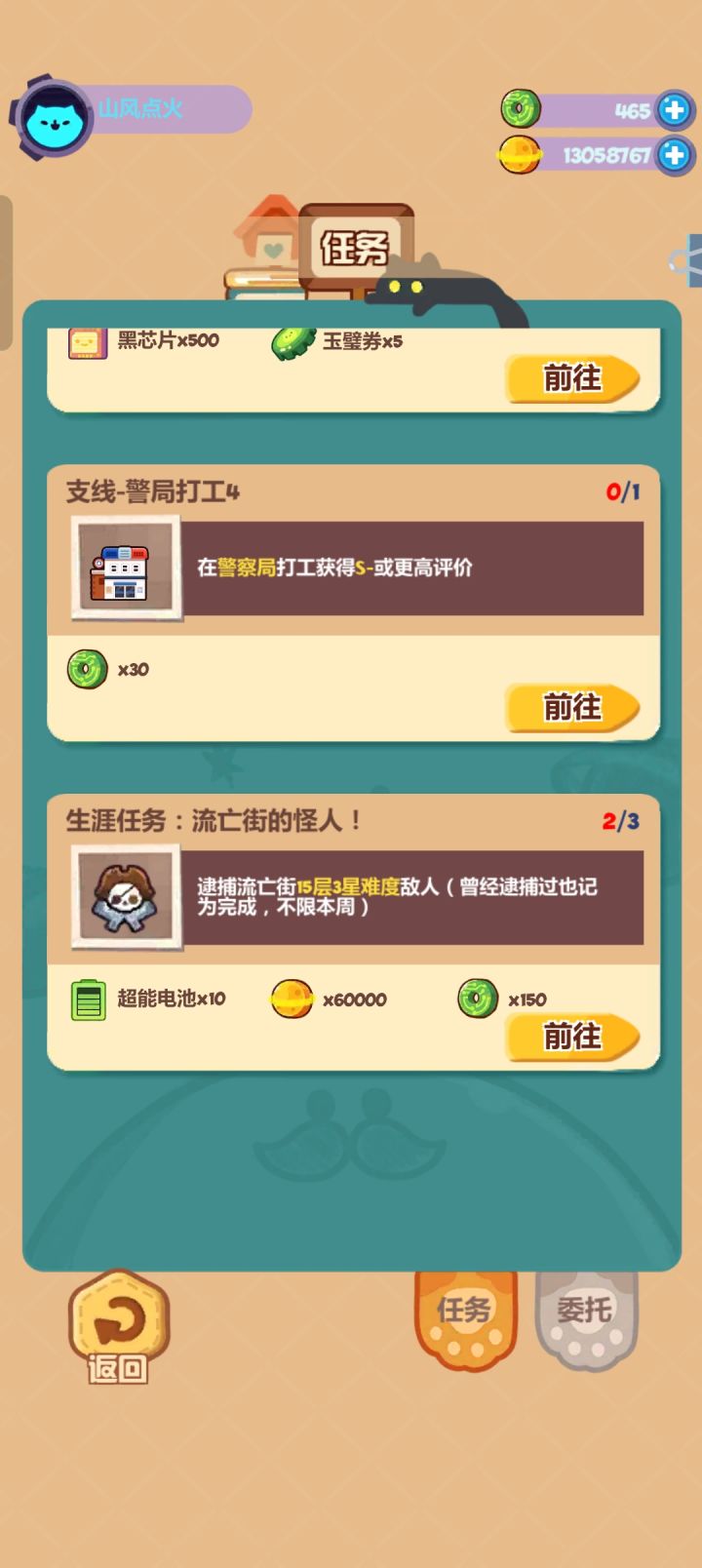Image resolution: width=702 pixels, height=1568 pixels.
Task: Tap the x150 donut reward icon
Action: pos(477,999)
